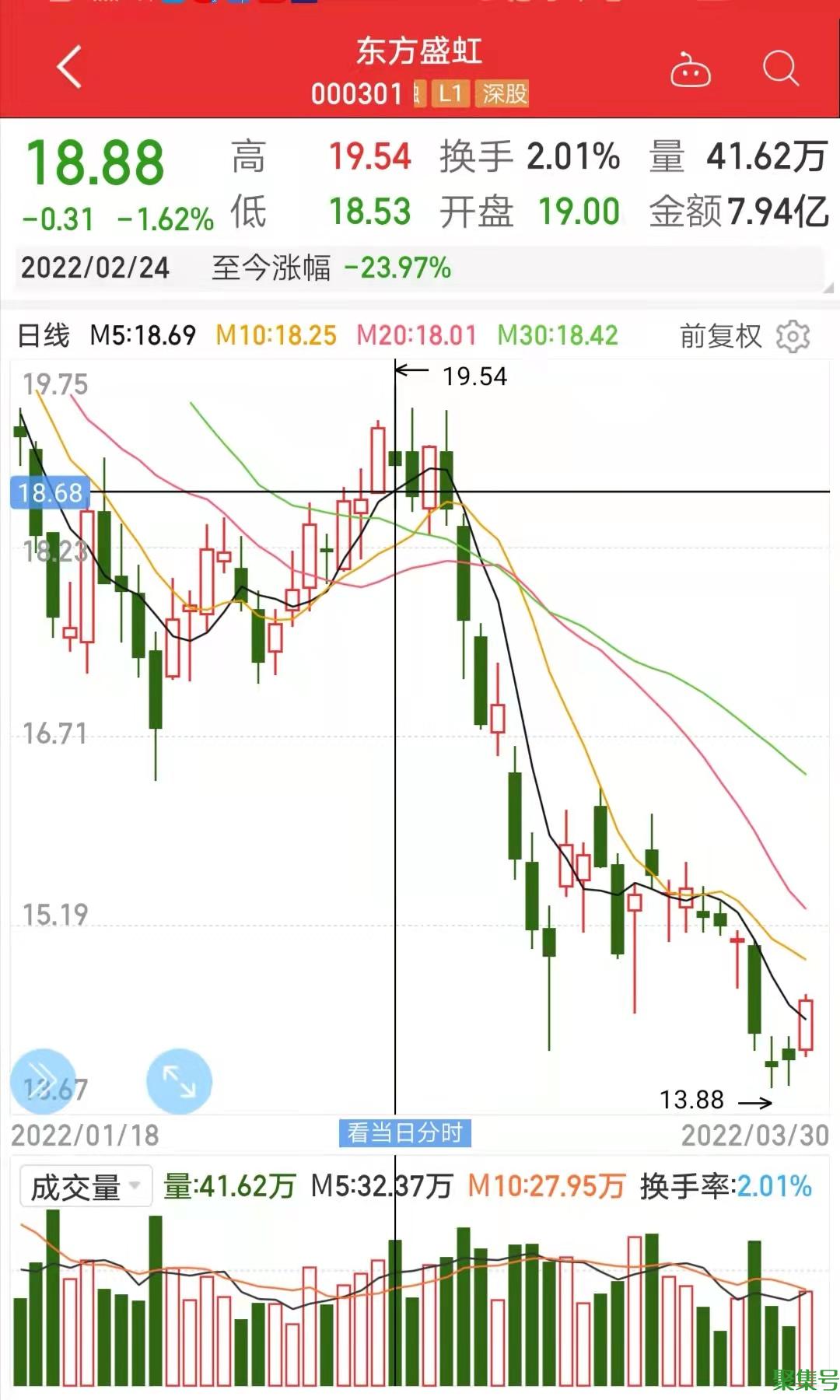This screenshot has width=840, height=1400.
Task: Open the robot assistant icon
Action: pos(691,70)
